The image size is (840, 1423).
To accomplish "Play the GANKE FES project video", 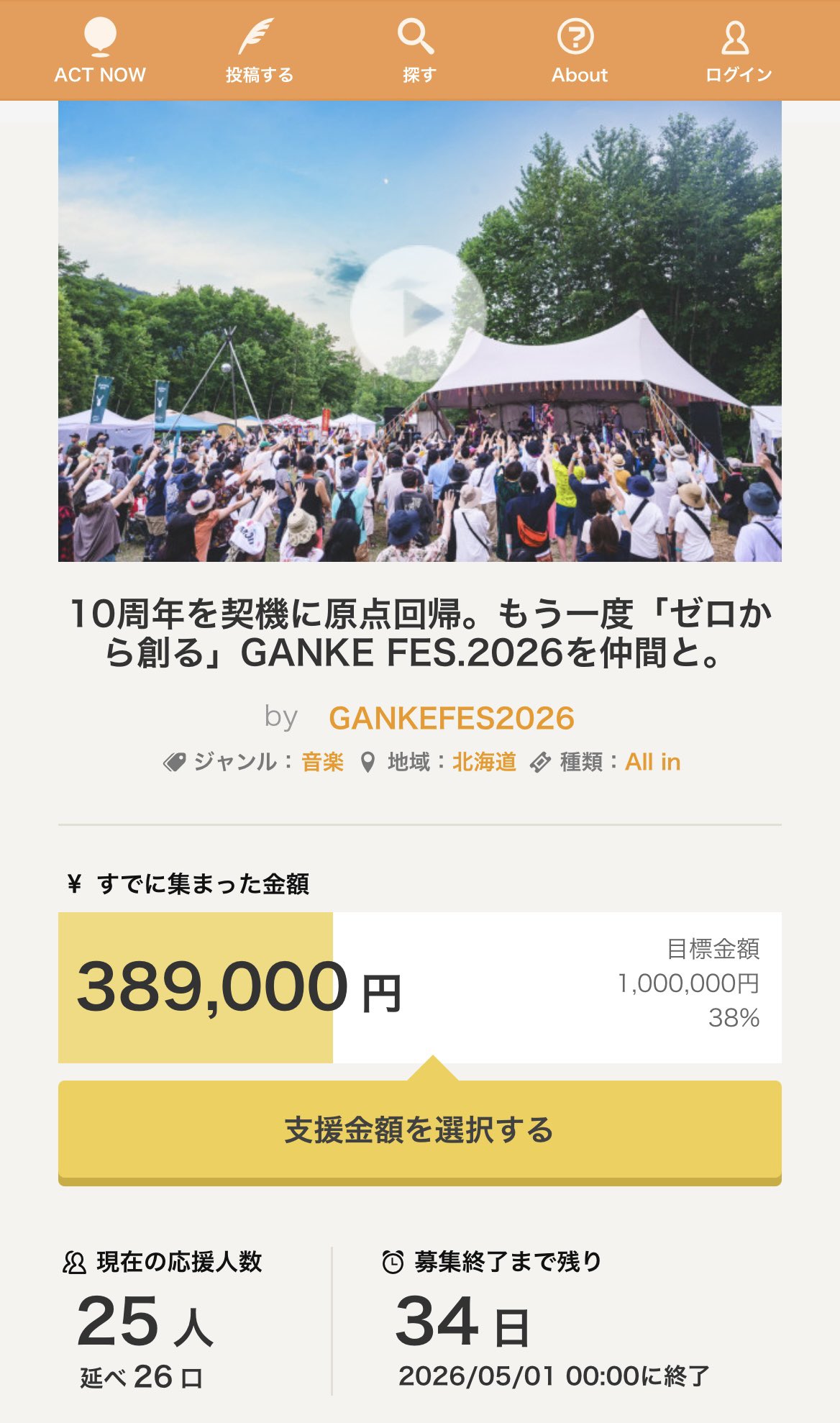I will 419,314.
